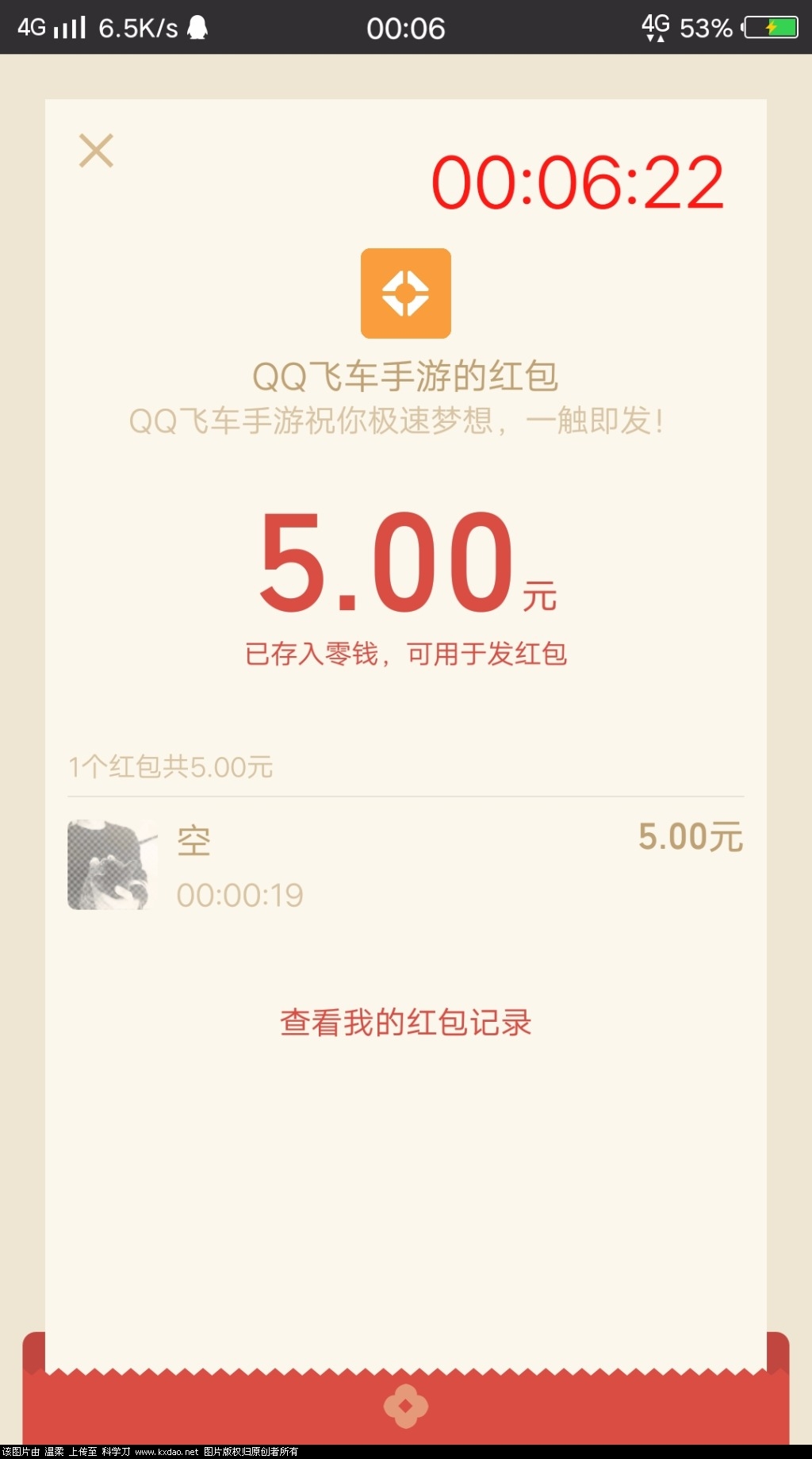Close the red packet detail page
The image size is (812, 1459).
point(97,151)
